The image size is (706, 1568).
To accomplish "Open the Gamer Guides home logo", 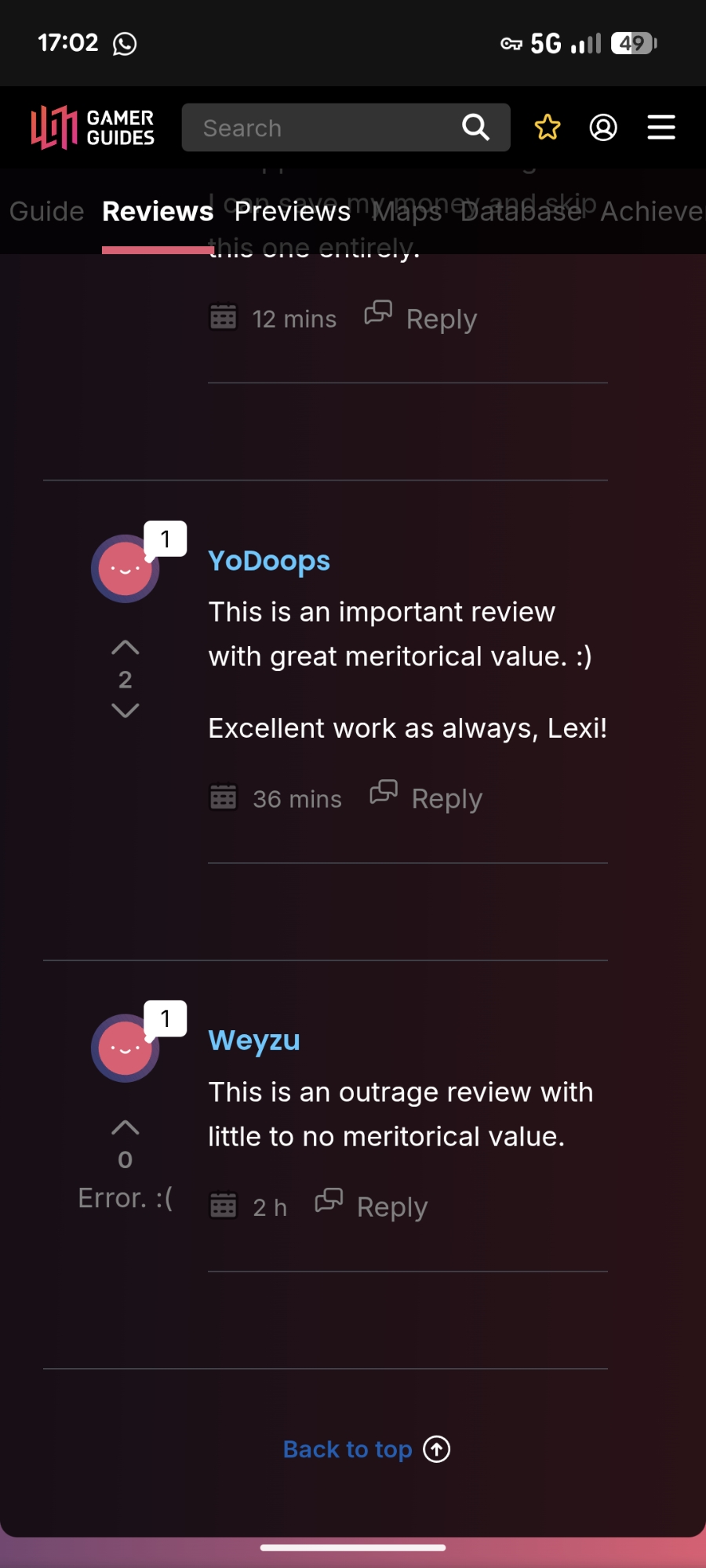I will (93, 127).
